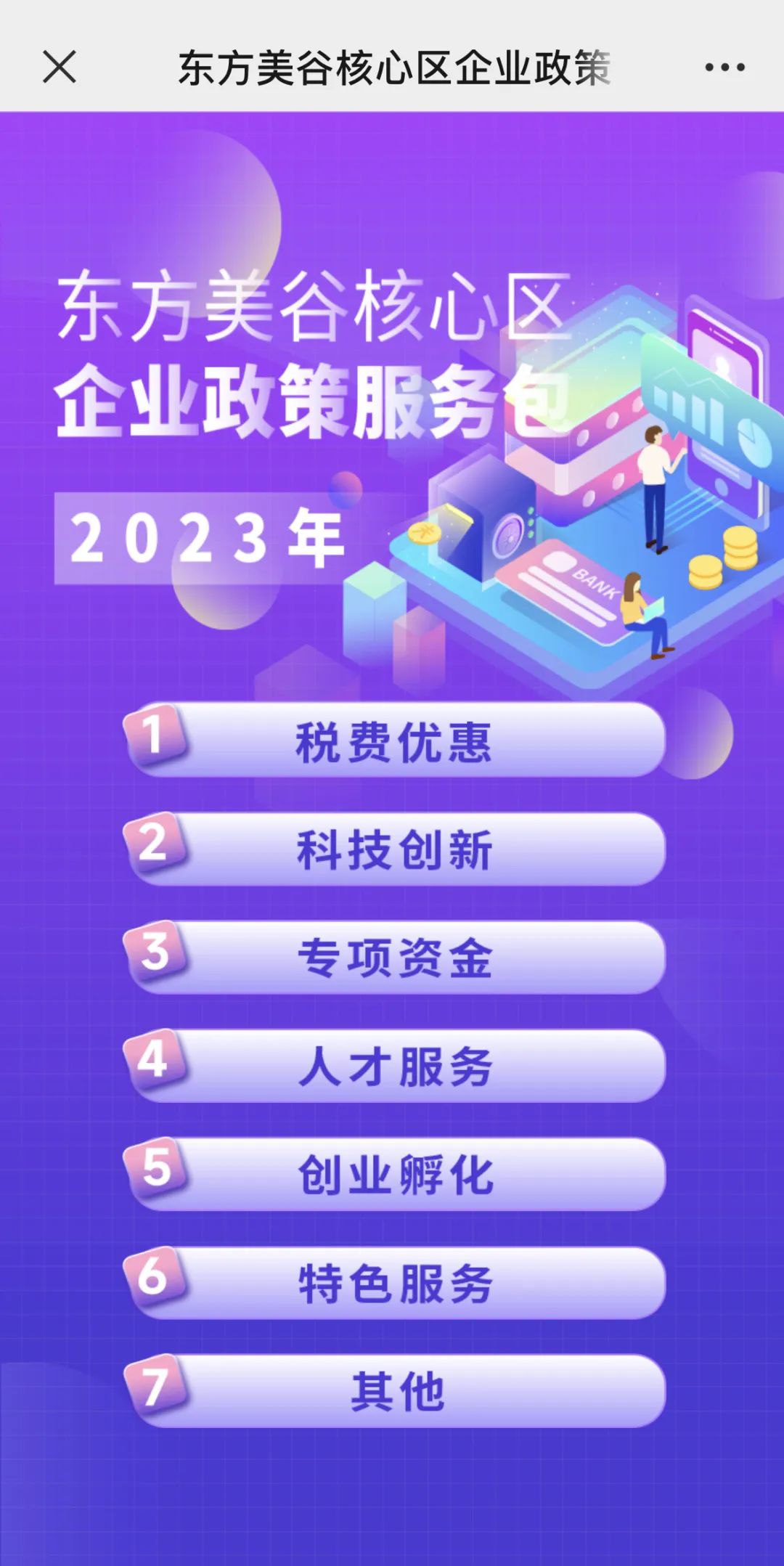Tap the 其他 button
784x1566 pixels.
[x=396, y=1391]
